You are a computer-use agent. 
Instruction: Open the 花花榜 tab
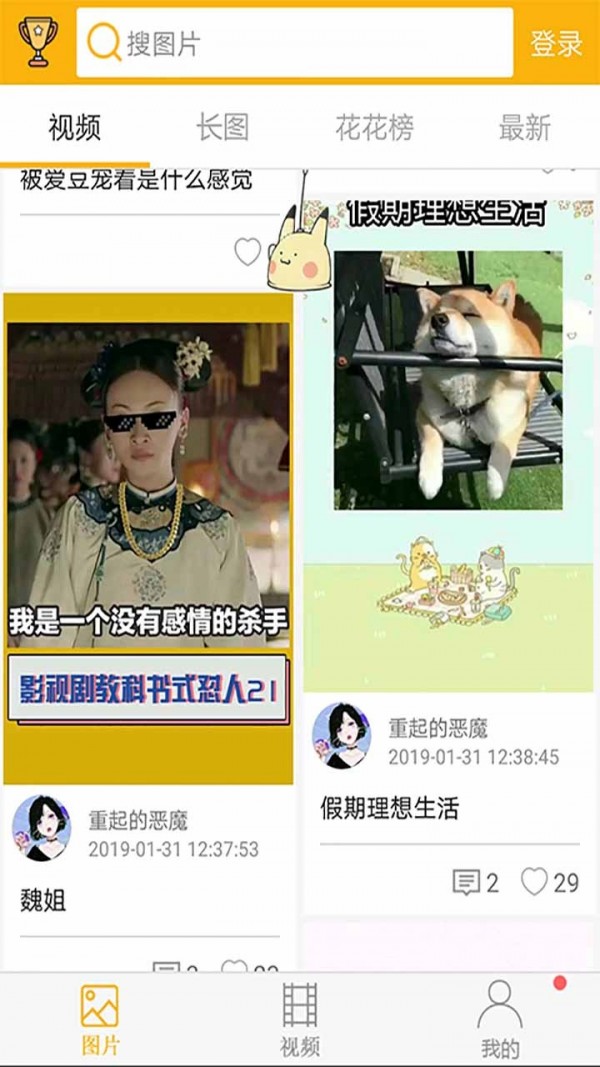(x=374, y=128)
